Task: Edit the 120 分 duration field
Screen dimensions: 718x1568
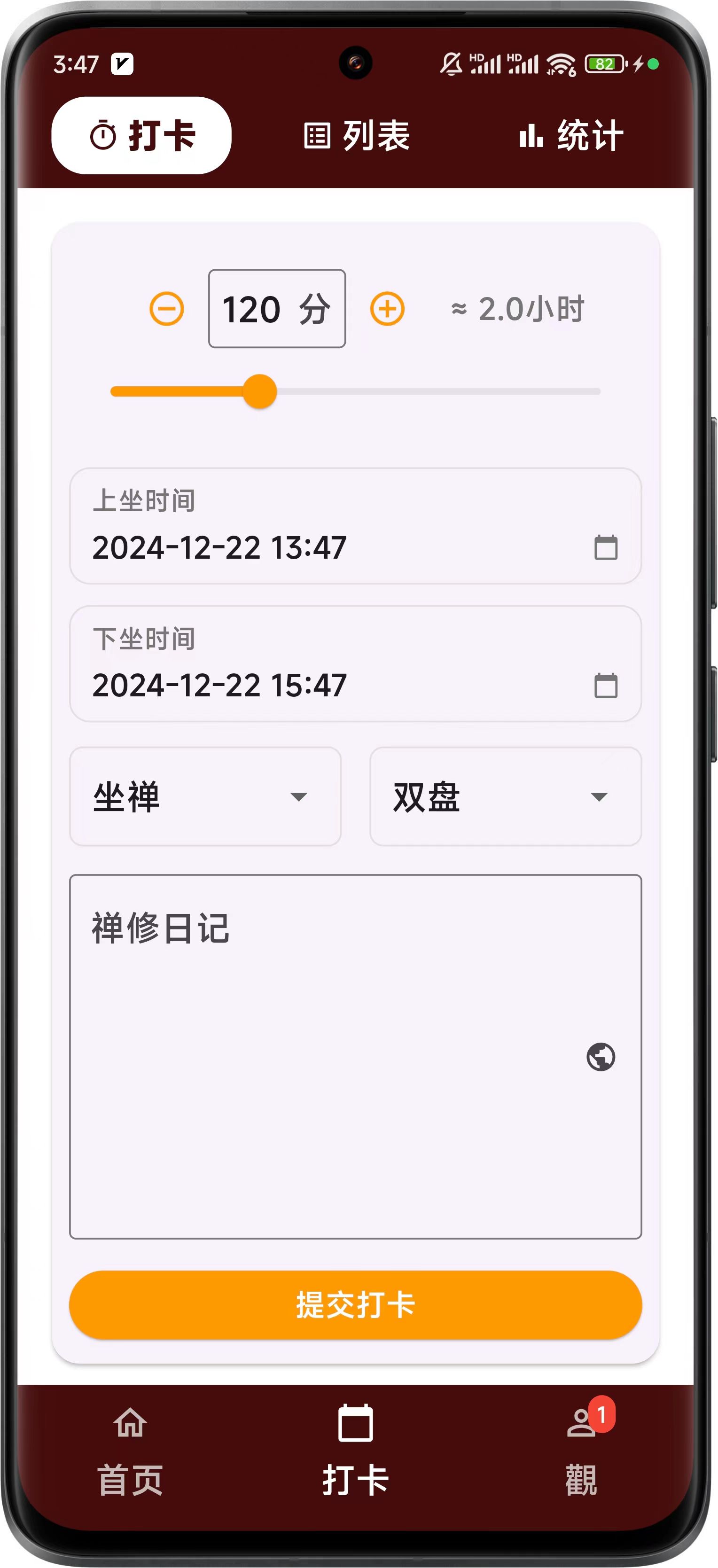Action: [277, 309]
